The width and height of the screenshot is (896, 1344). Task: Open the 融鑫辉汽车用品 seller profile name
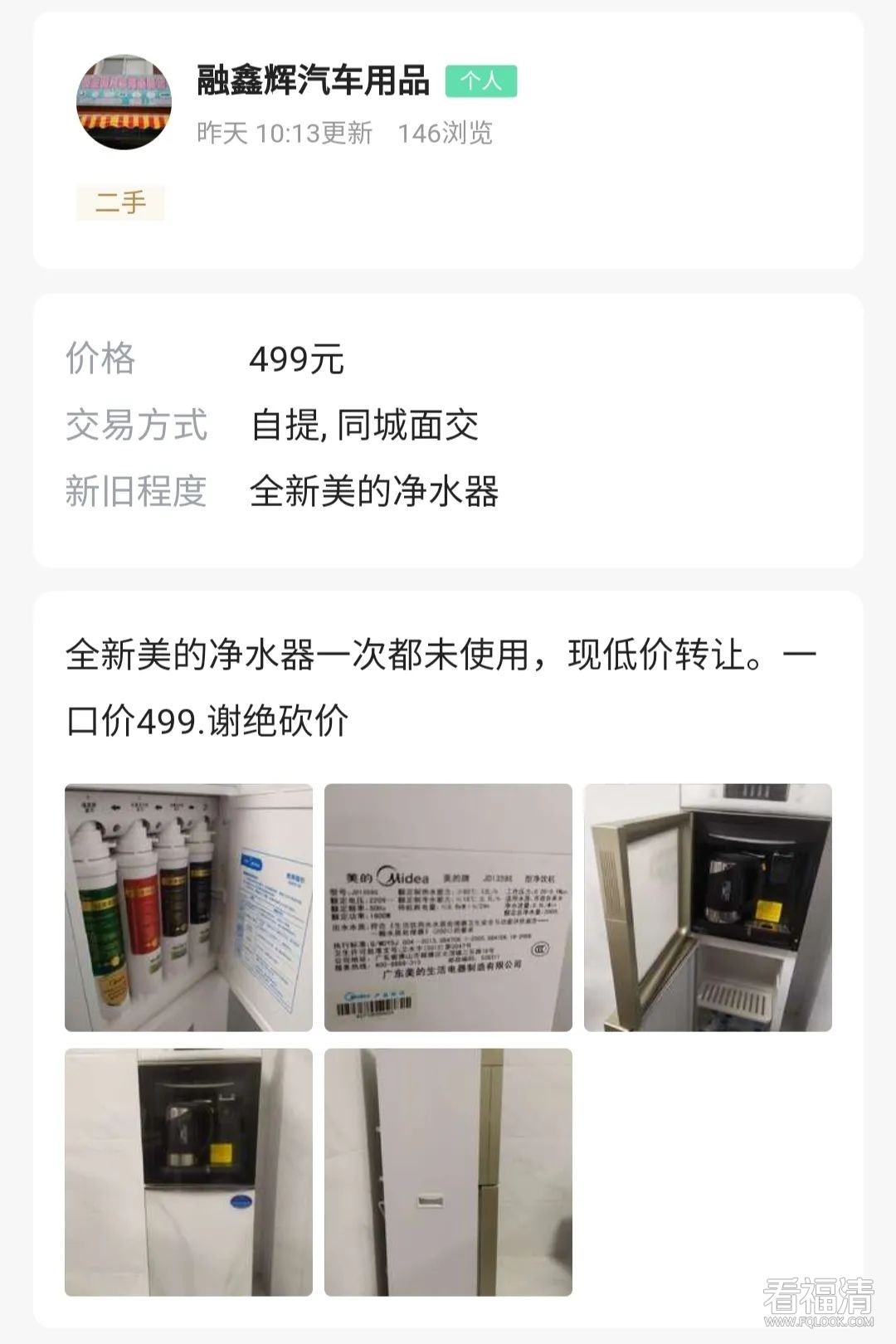[313, 81]
